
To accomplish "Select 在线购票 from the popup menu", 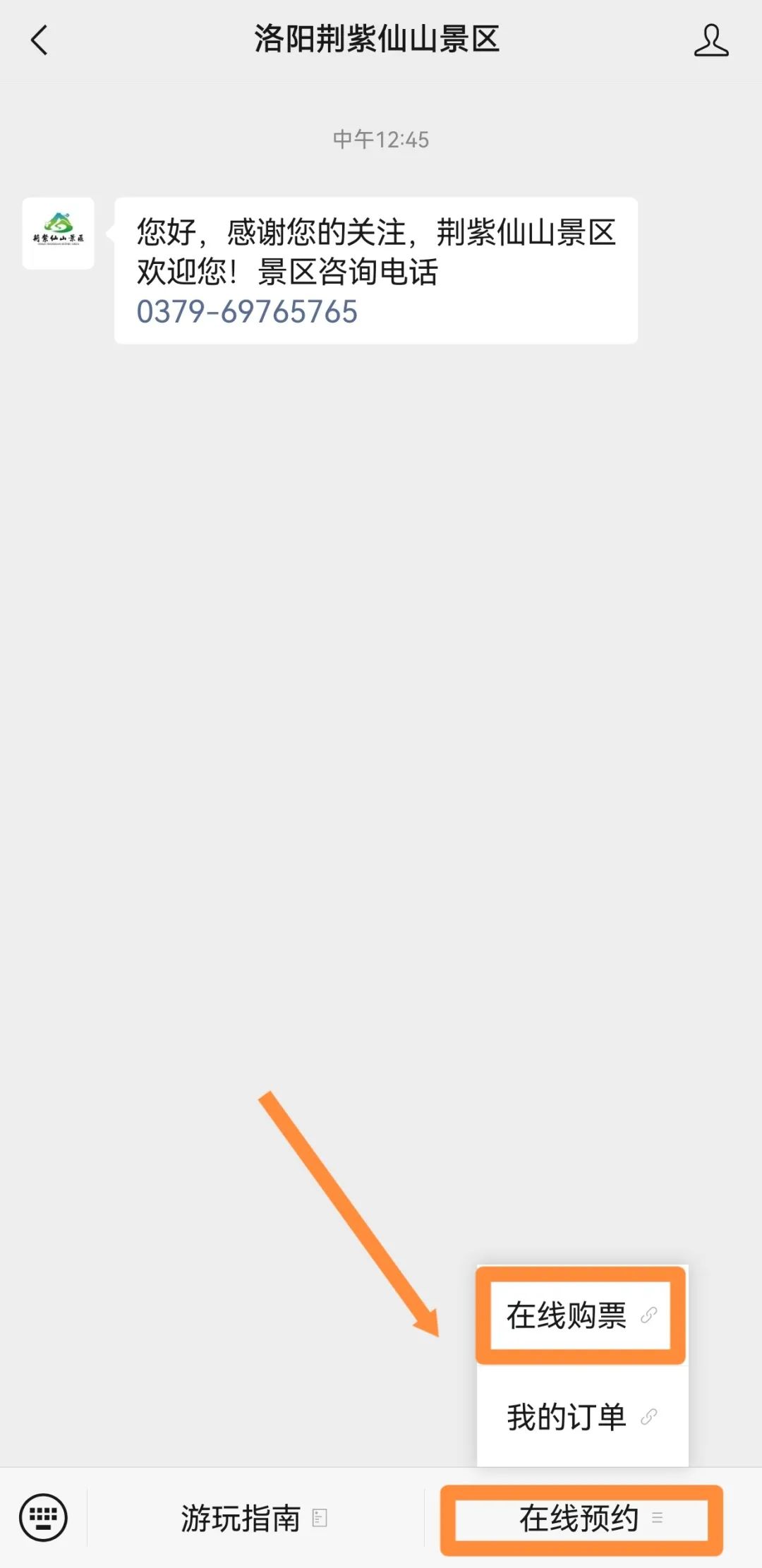I will coord(581,1315).
